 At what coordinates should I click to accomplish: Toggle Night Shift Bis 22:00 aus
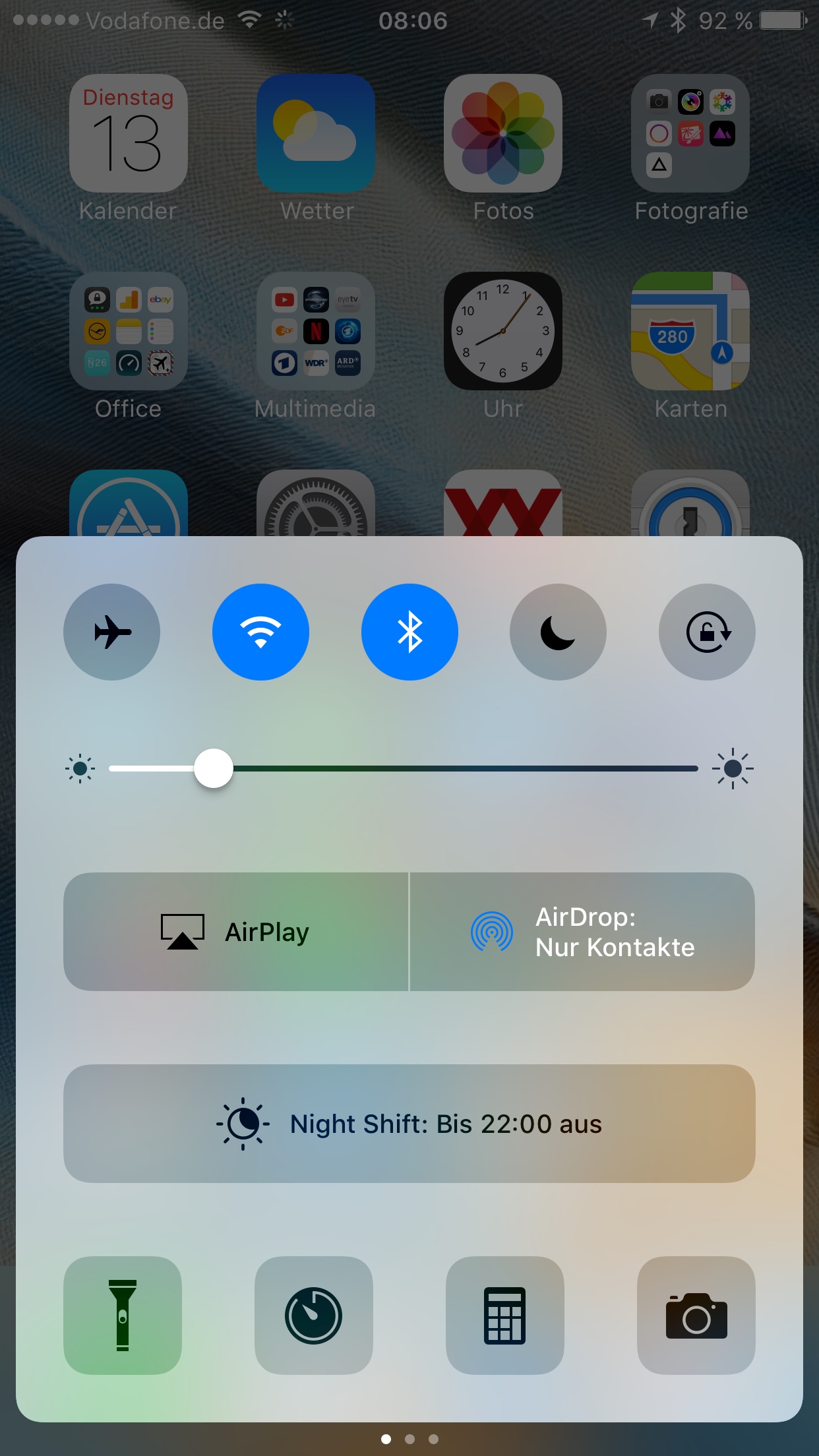click(409, 1124)
